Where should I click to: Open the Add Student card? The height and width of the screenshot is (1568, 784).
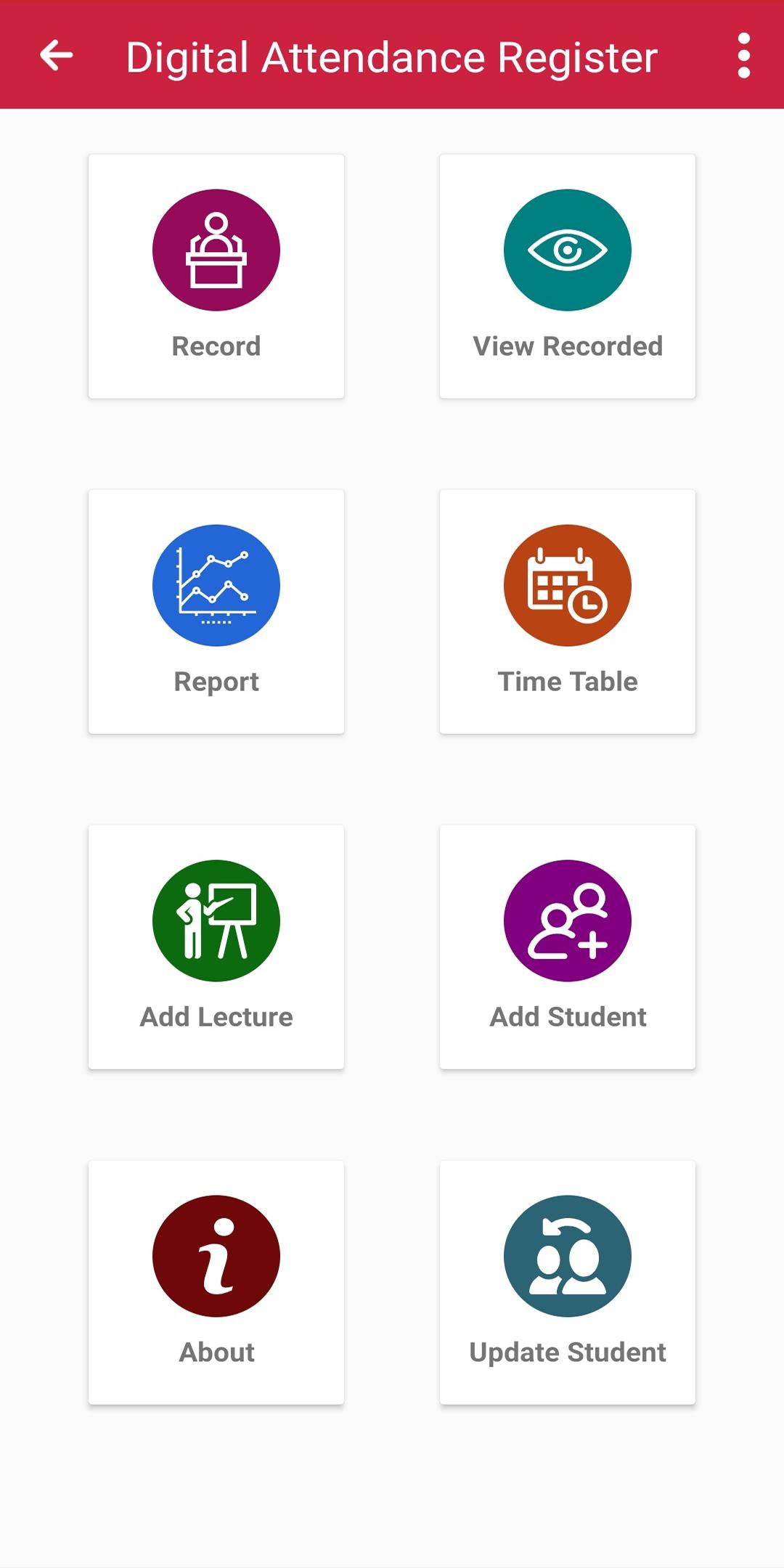568,947
